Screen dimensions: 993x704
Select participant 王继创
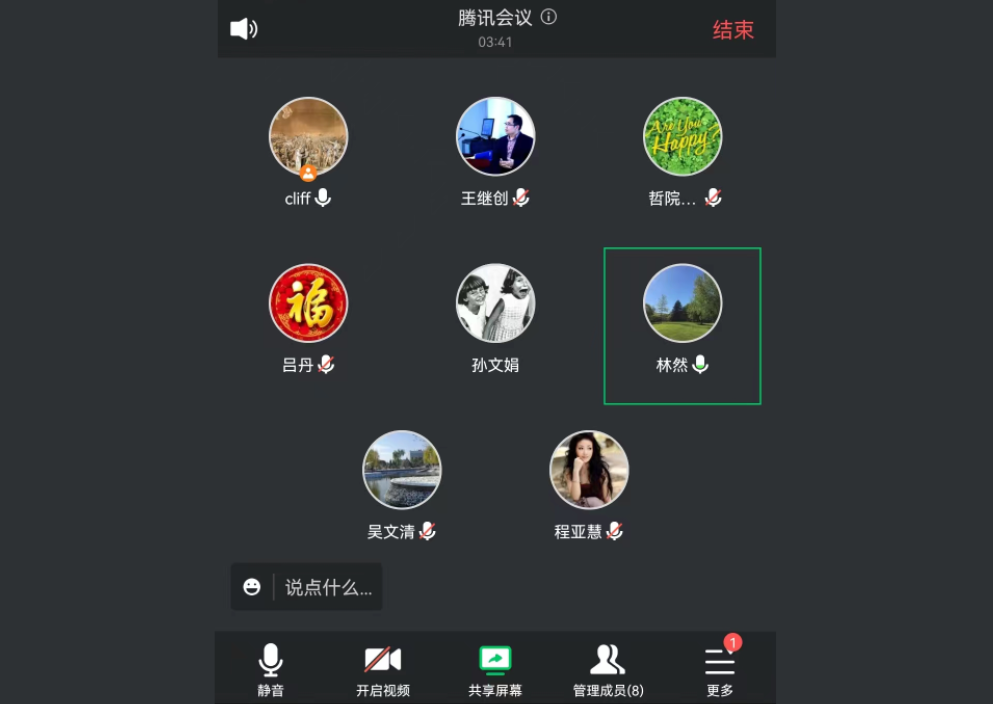[495, 137]
